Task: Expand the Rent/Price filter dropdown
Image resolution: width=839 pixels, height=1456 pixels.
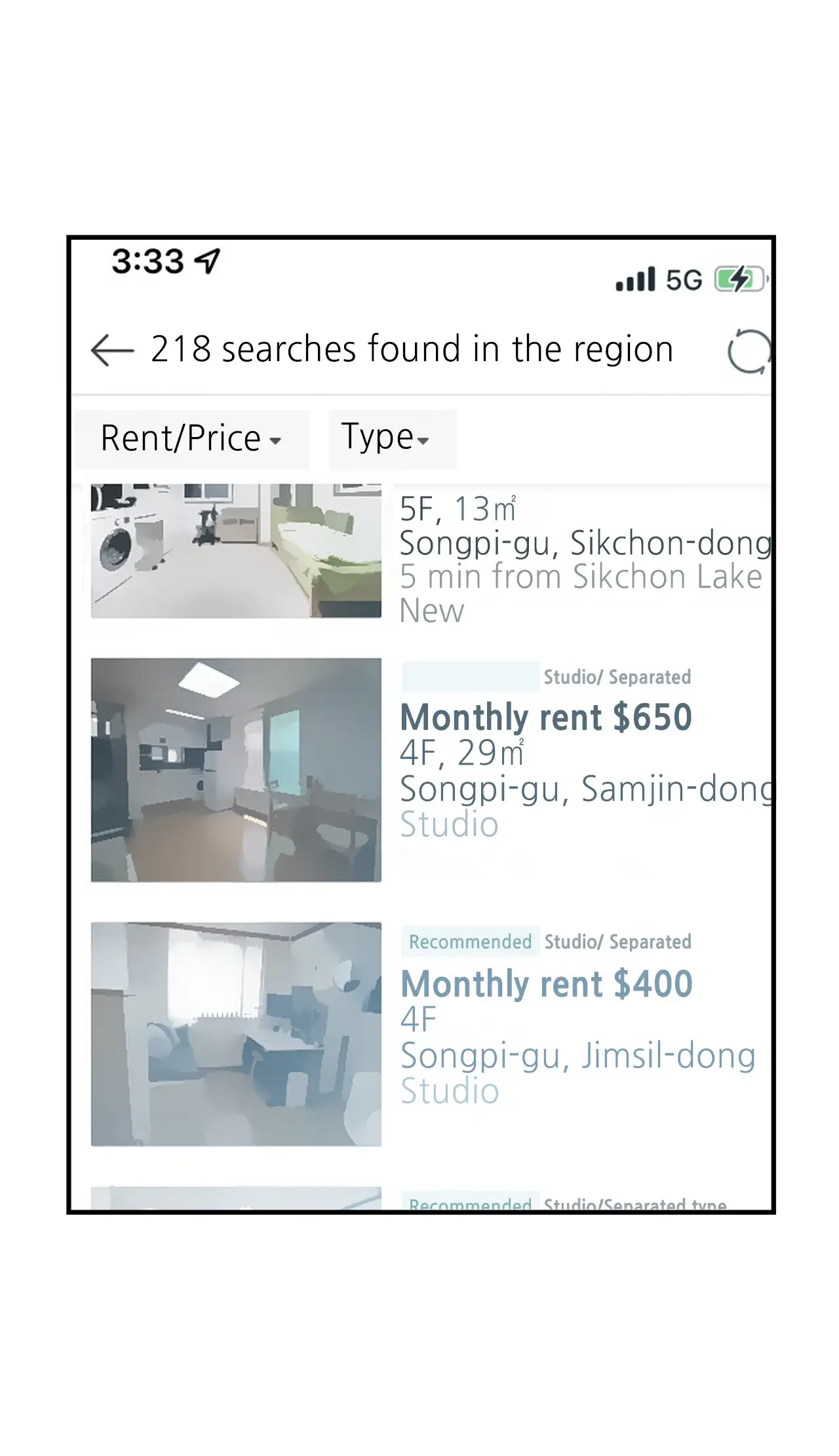Action: click(191, 438)
